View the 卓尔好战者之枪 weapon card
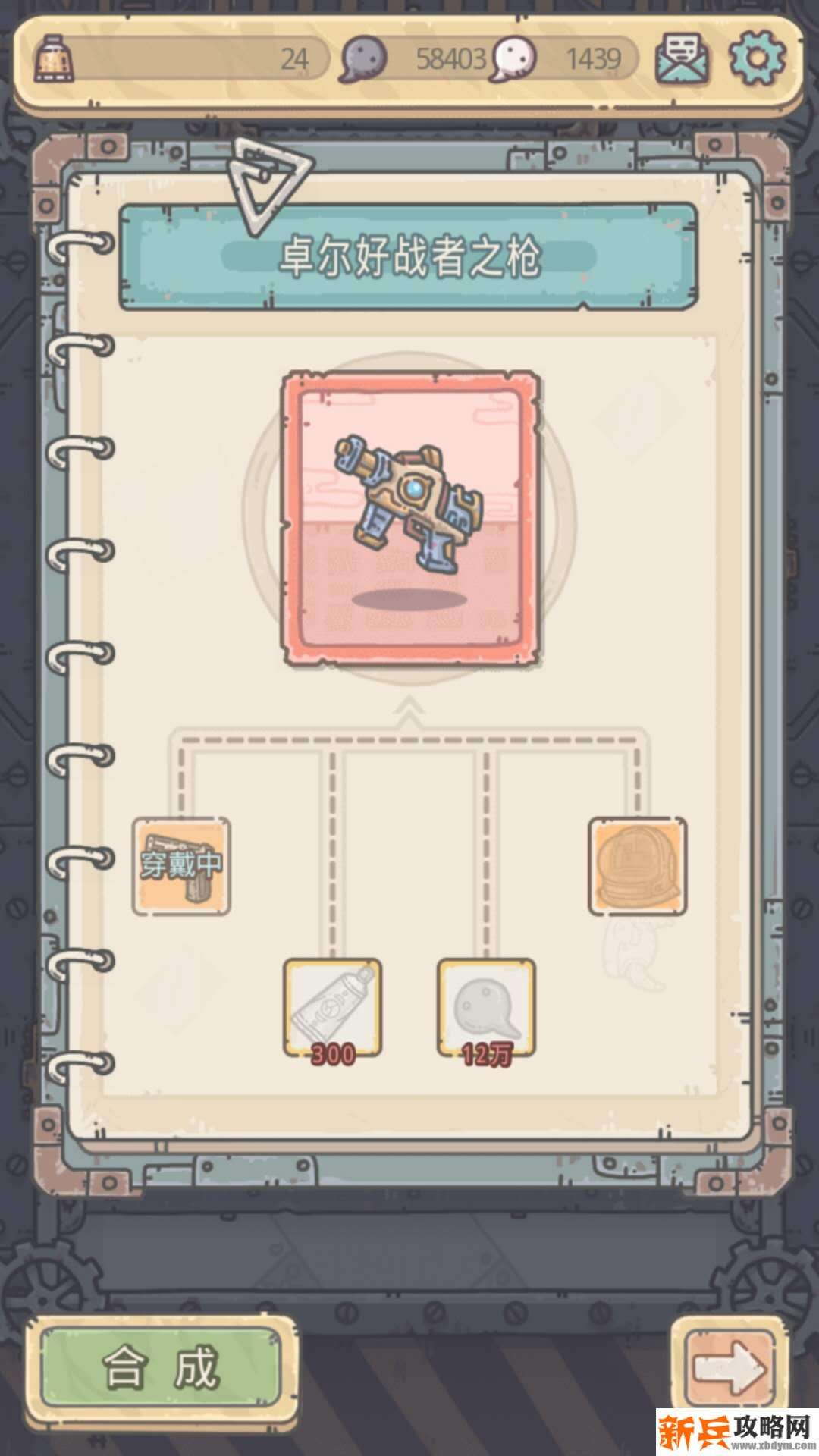Viewport: 819px width, 1456px height. pos(410,519)
